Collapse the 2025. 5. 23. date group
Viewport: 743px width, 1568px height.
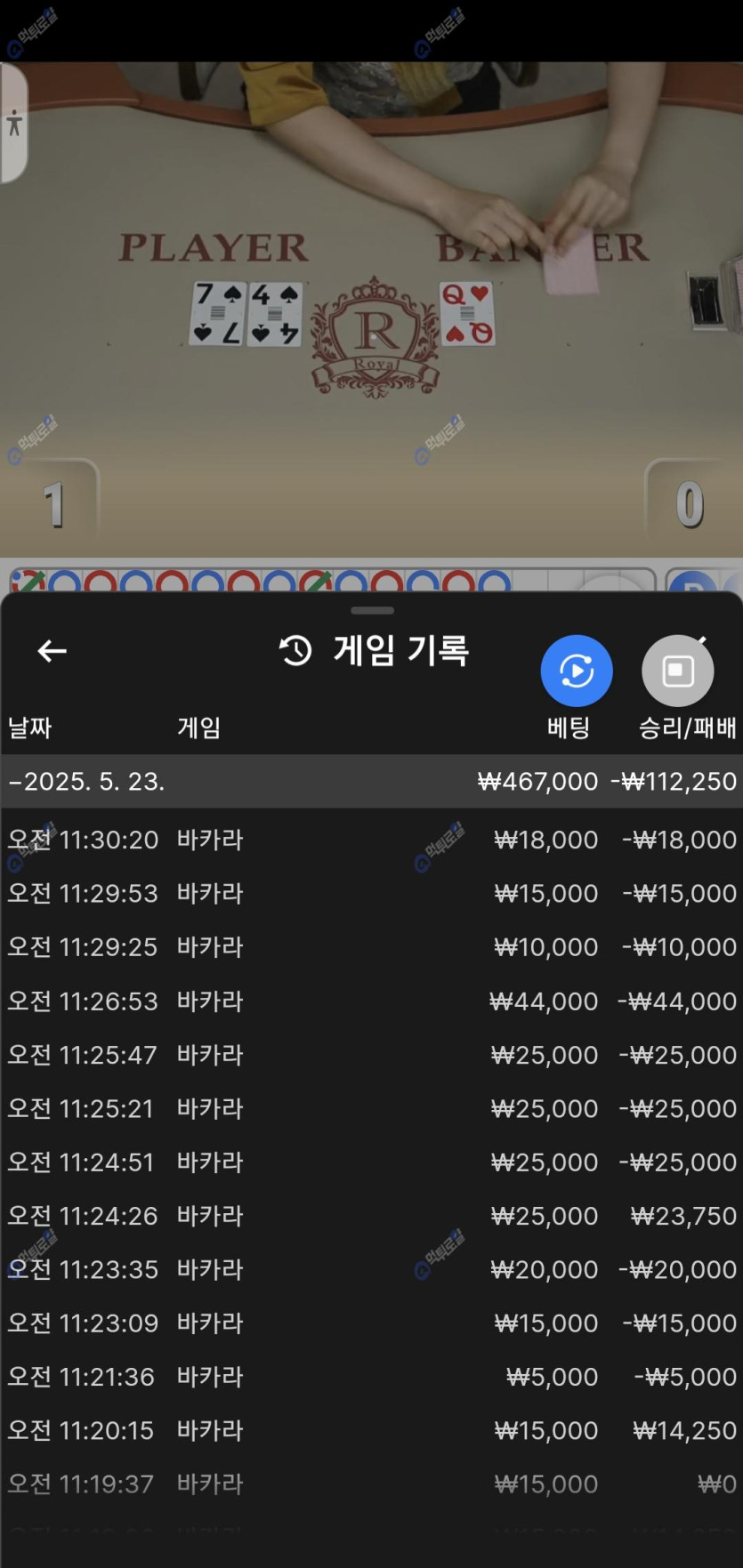pyautogui.click(x=86, y=782)
